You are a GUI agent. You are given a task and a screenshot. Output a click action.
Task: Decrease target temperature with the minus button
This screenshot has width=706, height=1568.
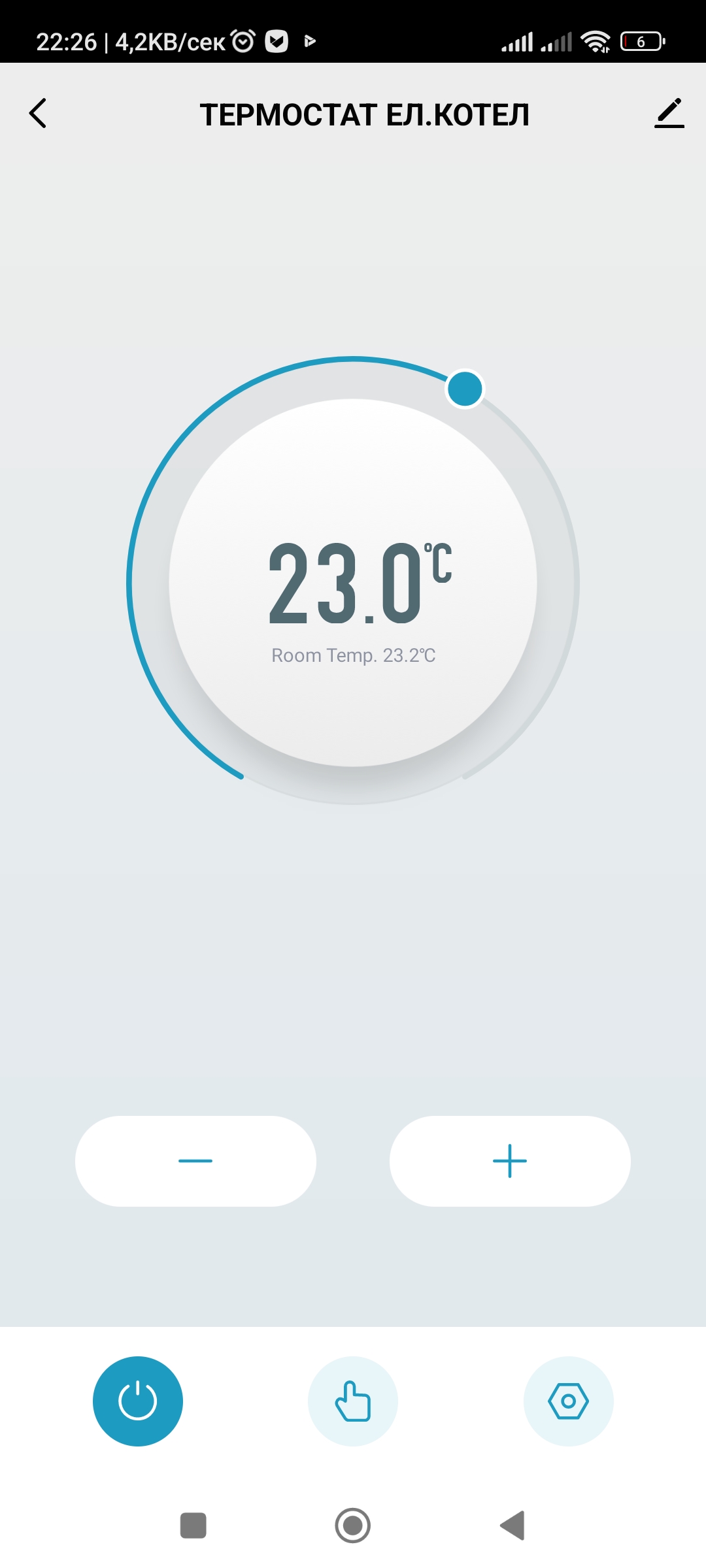(x=195, y=1161)
